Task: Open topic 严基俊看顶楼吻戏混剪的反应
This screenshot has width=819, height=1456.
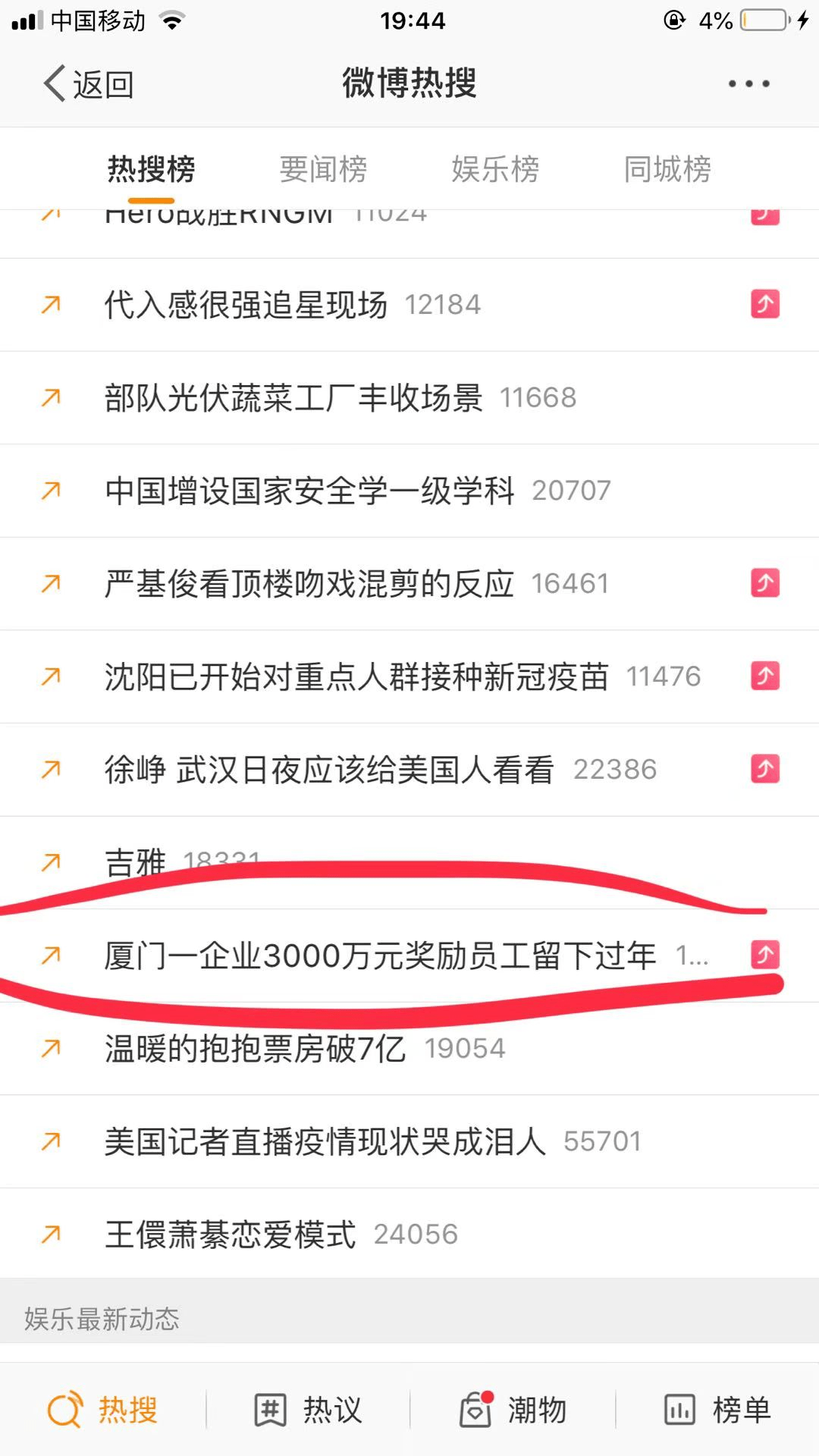Action: click(309, 584)
